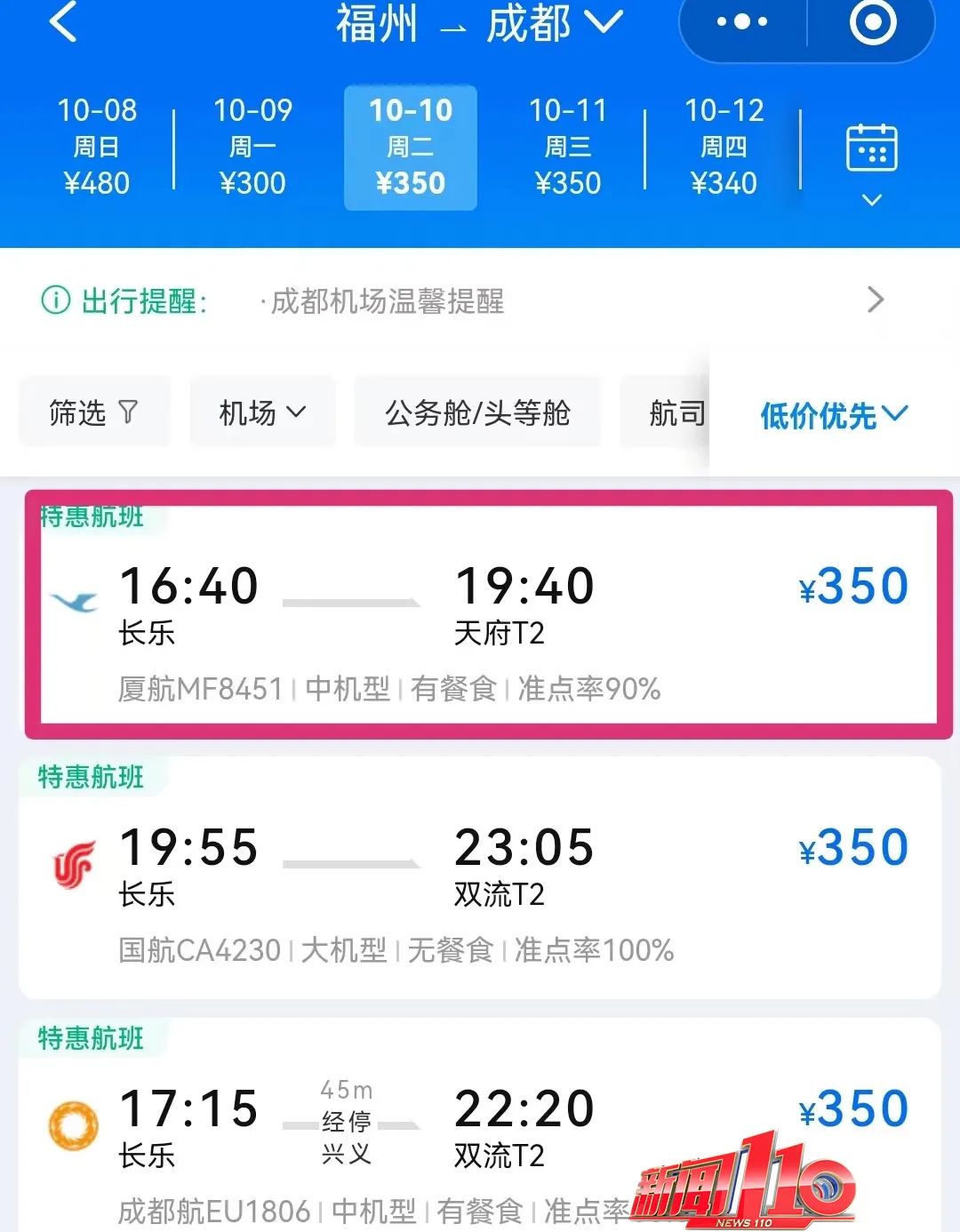The width and height of the screenshot is (960, 1232).
Task: Open the 筛选 filter options
Action: click(x=93, y=412)
